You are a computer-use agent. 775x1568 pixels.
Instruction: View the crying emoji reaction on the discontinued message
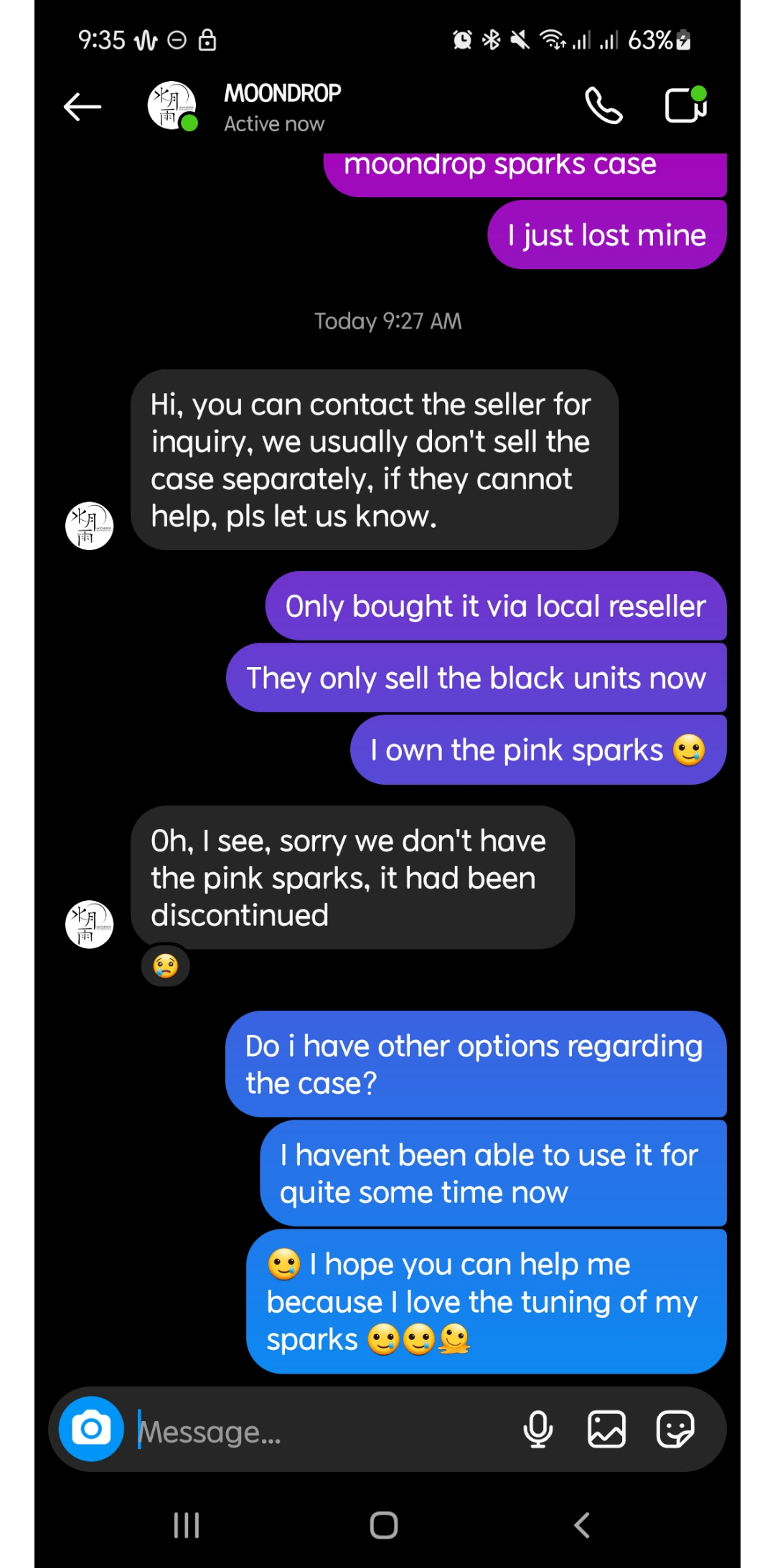166,966
